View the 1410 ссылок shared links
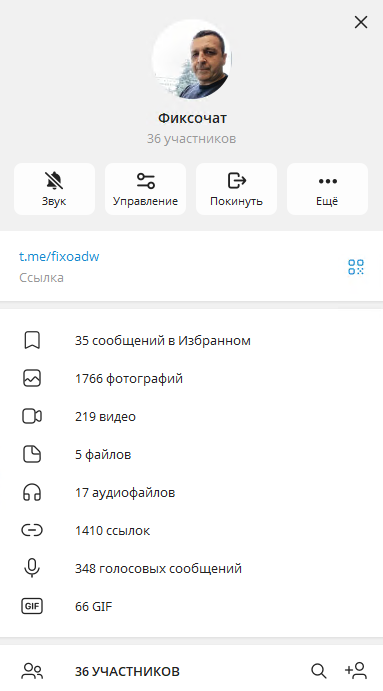Screen dimensions: 383x691 (191, 530)
